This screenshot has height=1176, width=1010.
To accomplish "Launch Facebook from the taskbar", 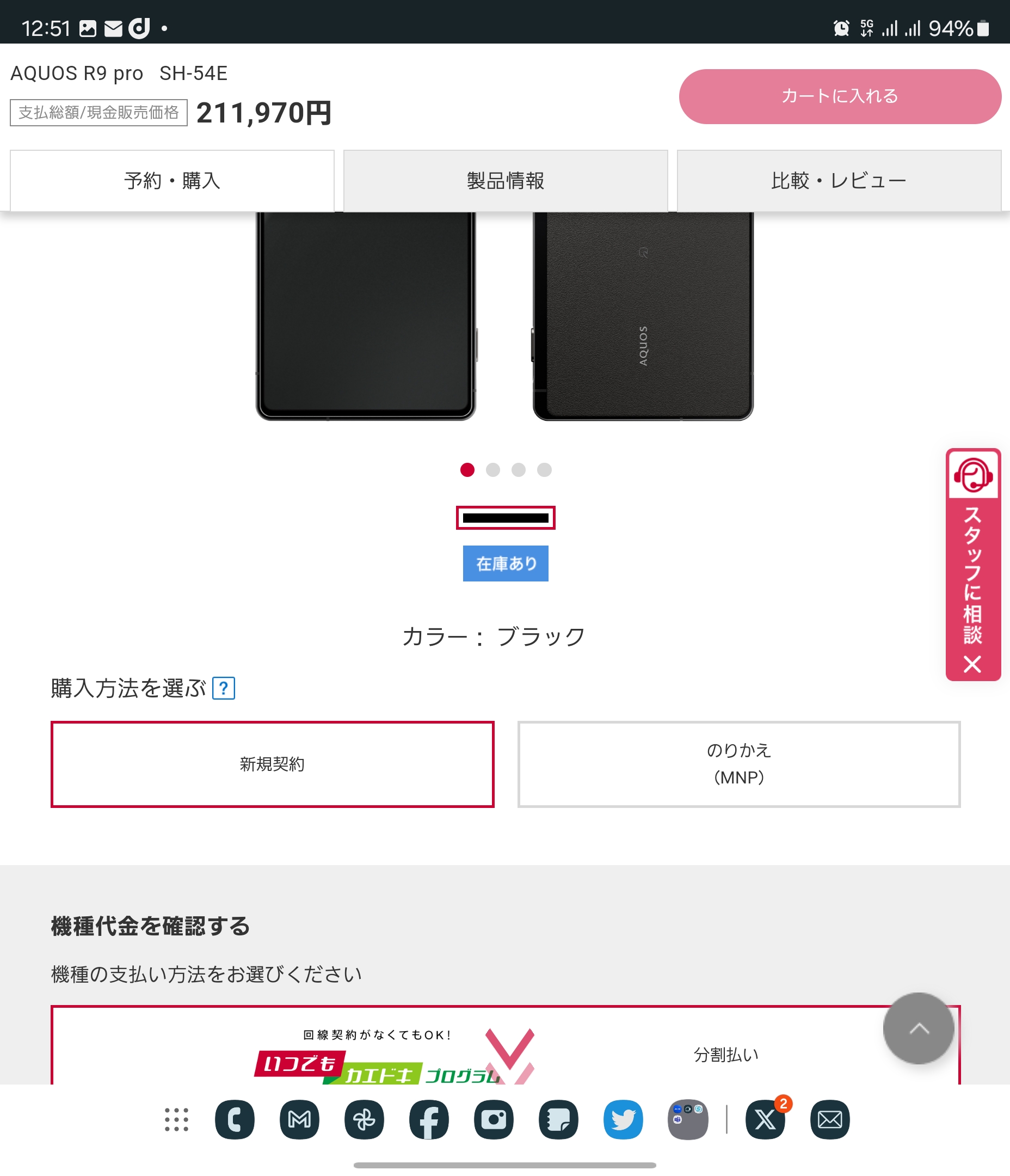I will tap(428, 1120).
